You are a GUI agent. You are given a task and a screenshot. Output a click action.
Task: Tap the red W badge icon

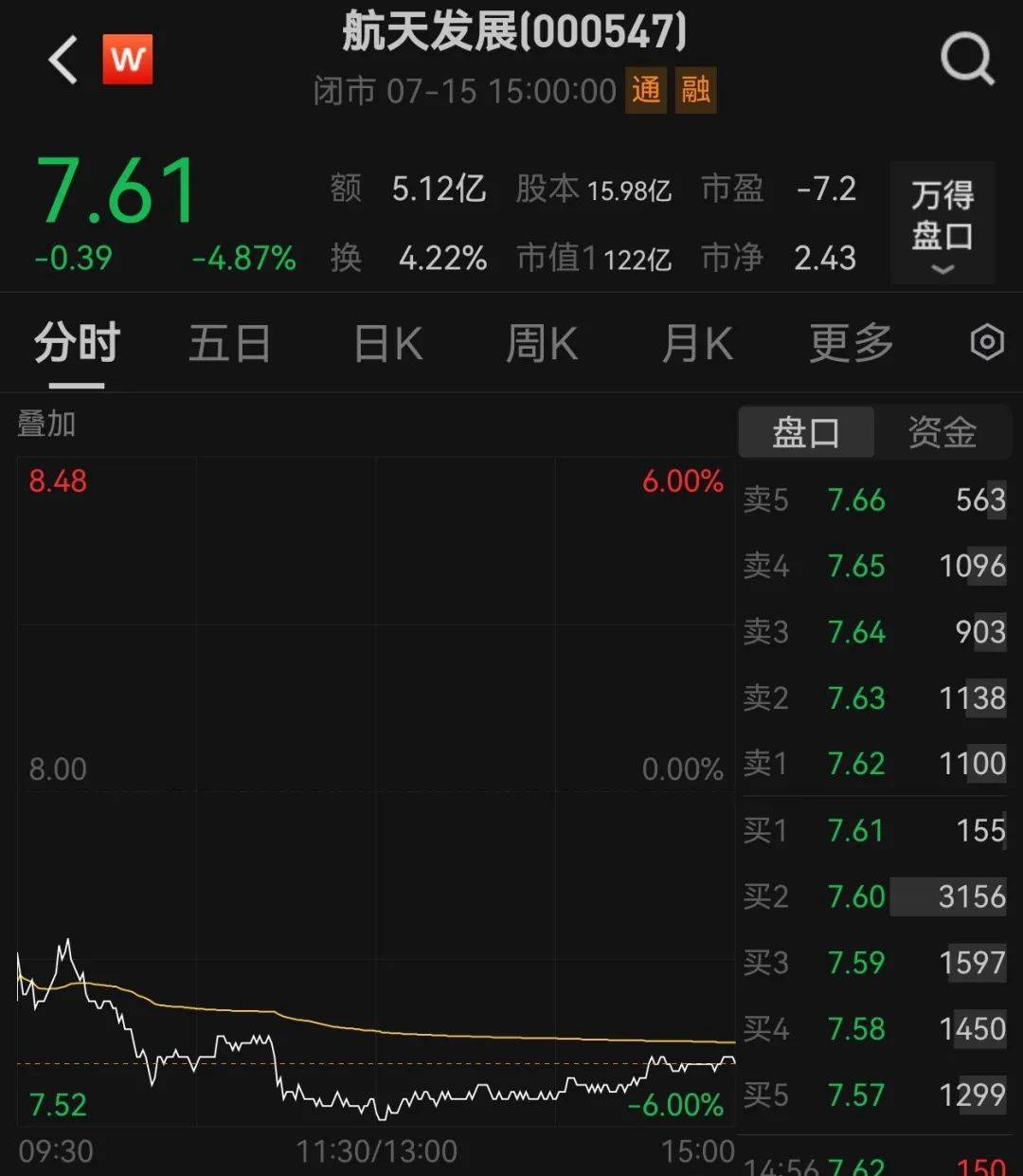click(128, 60)
